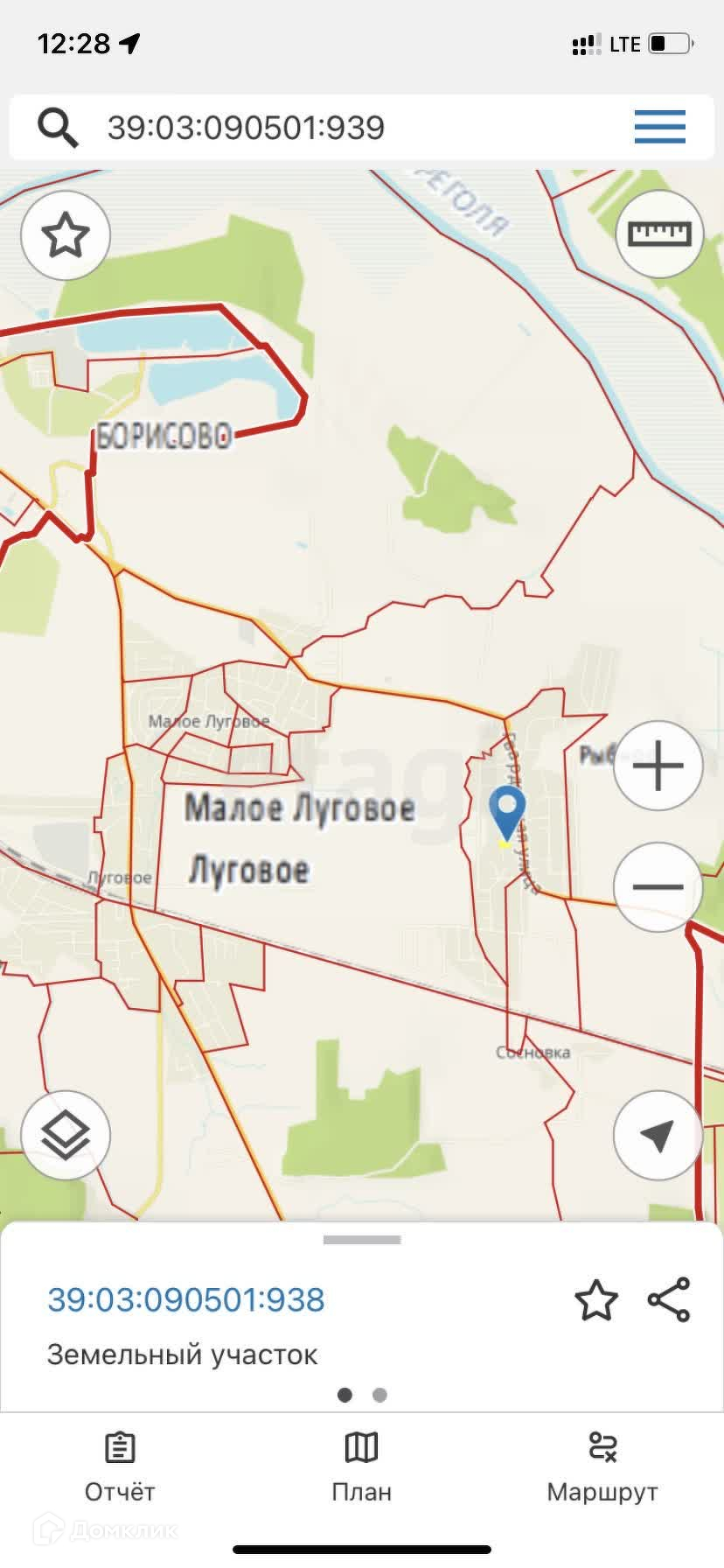The height and width of the screenshot is (1568, 724).
Task: Zoom in the map with plus
Action: click(x=658, y=766)
